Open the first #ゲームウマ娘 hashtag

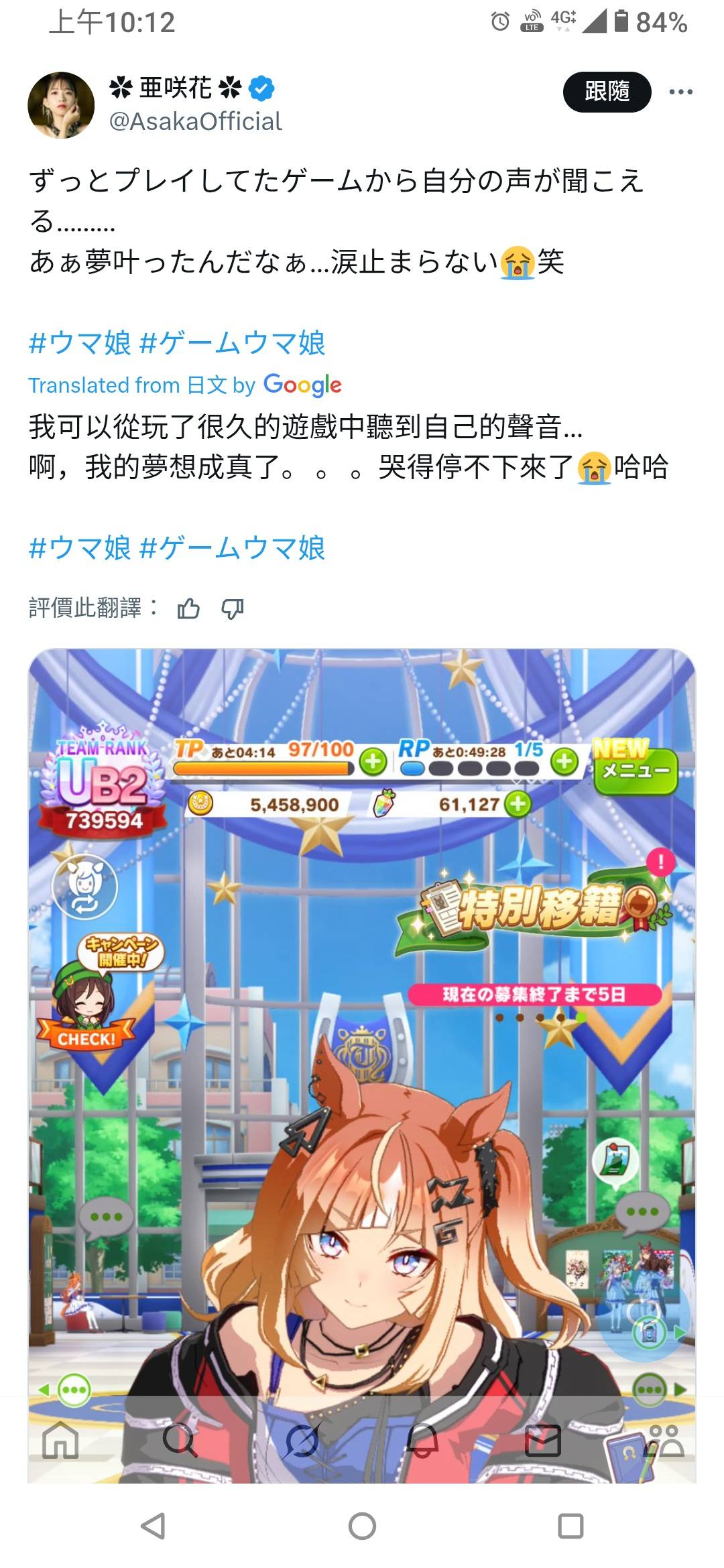[x=233, y=343]
